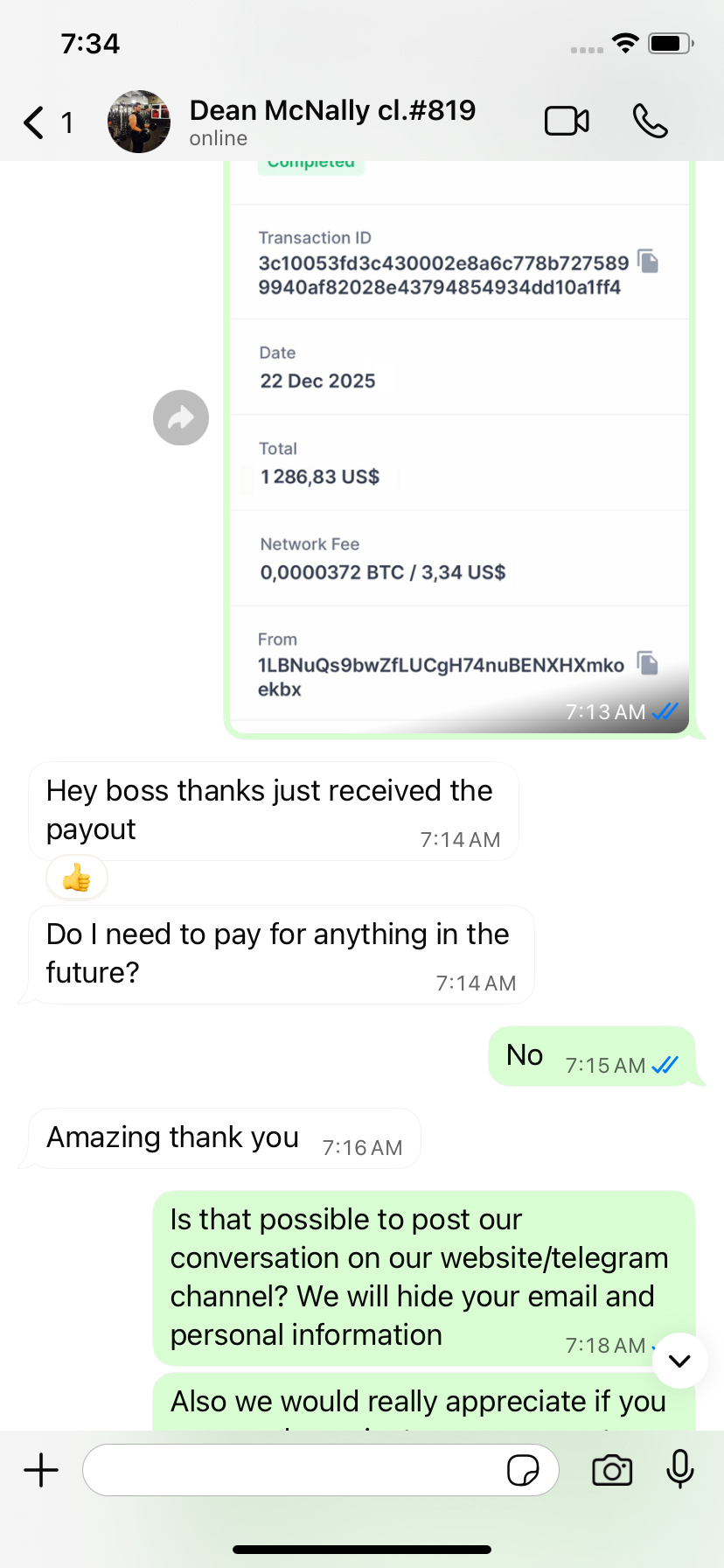Open the camera to take a photo

[612, 1470]
